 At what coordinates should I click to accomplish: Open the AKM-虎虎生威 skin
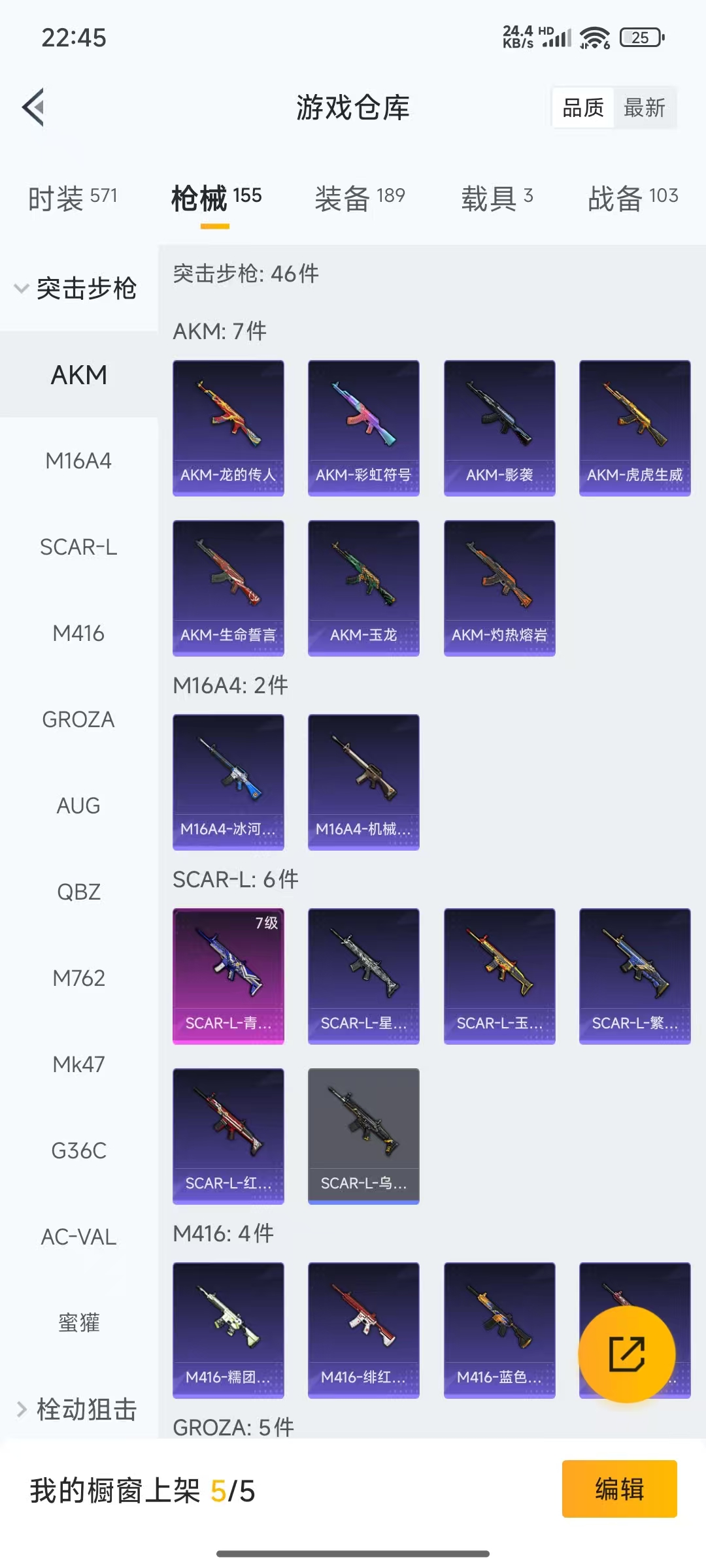click(634, 428)
